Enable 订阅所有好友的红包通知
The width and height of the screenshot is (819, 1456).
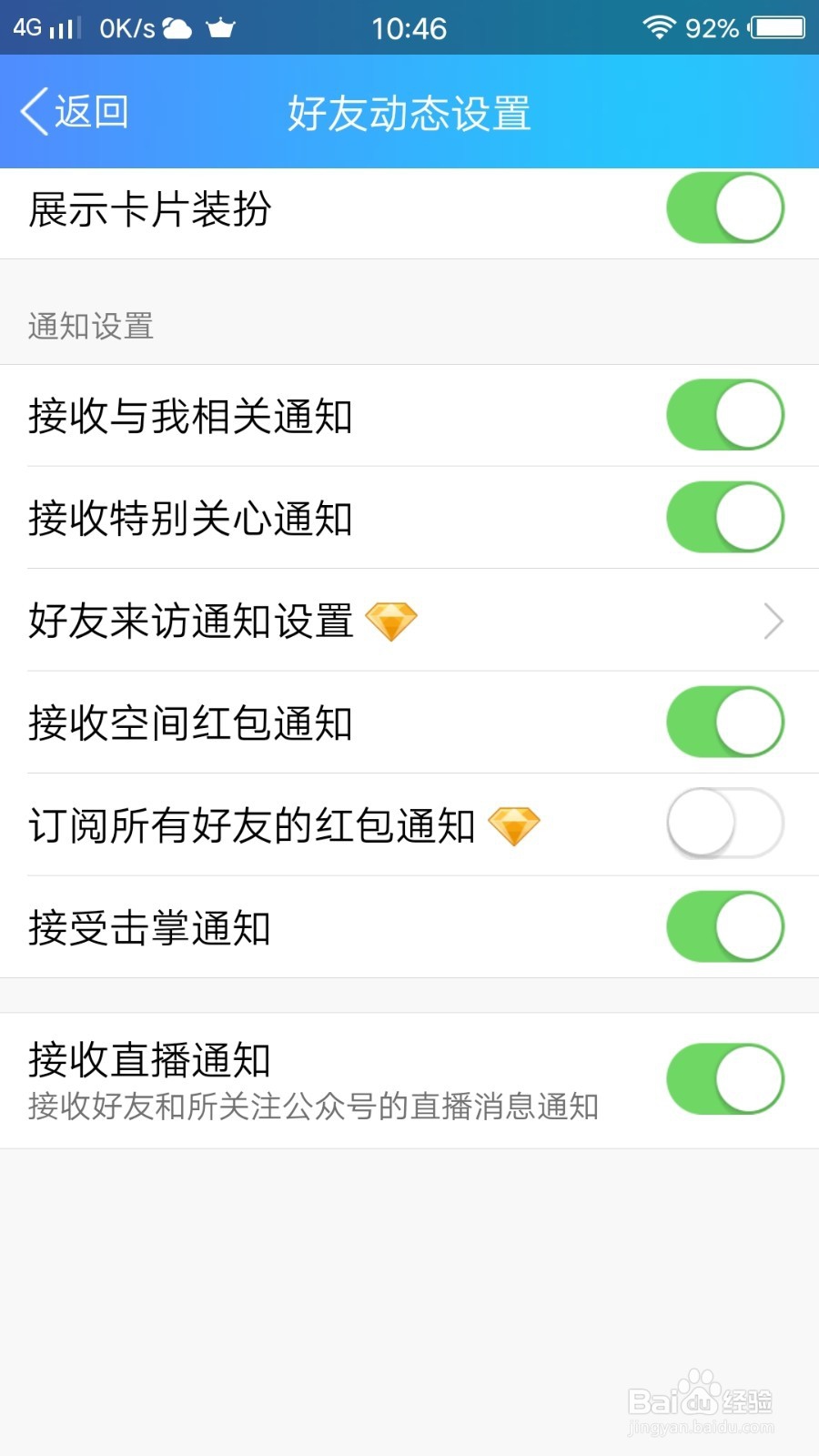tap(724, 824)
